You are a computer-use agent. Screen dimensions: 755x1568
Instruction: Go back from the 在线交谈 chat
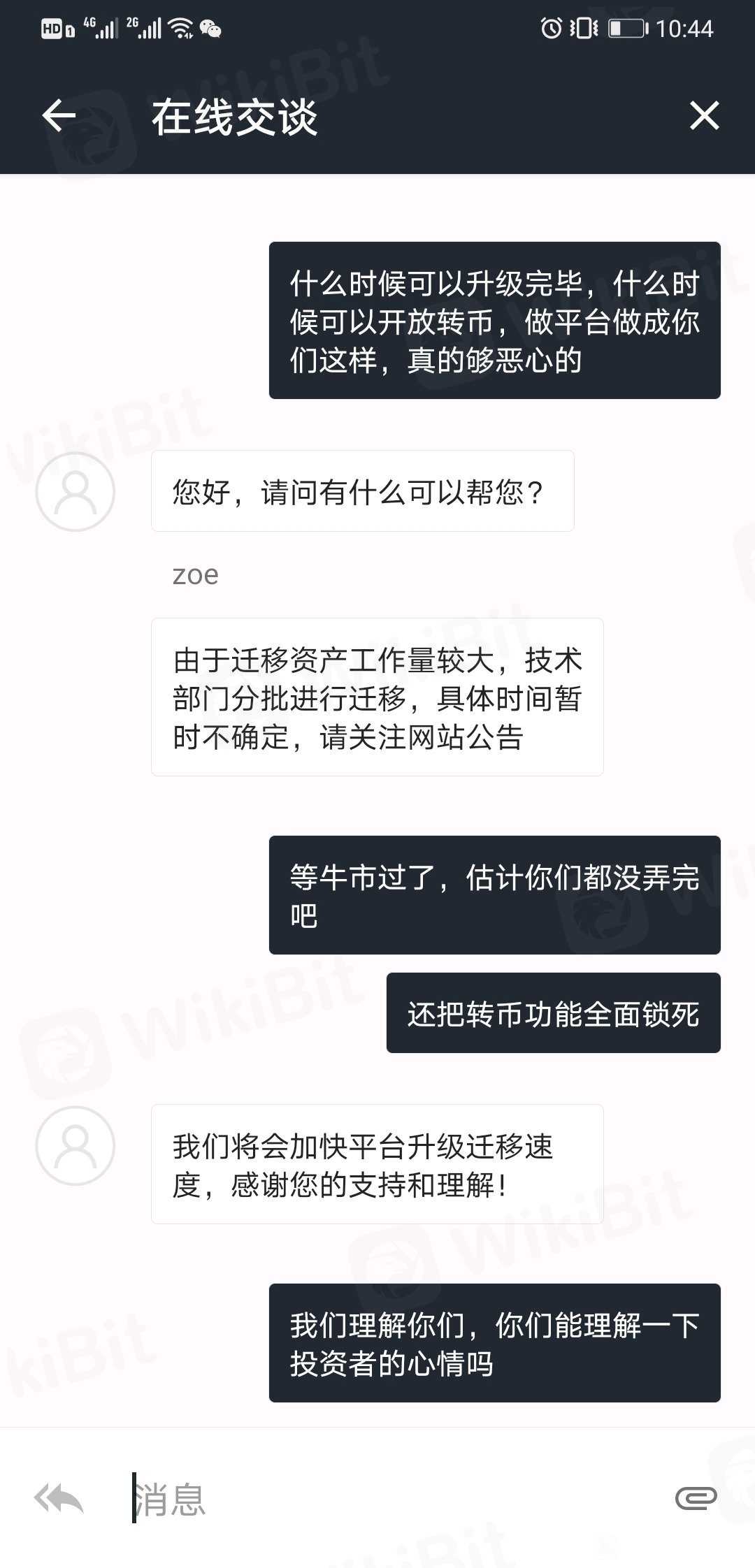click(59, 115)
